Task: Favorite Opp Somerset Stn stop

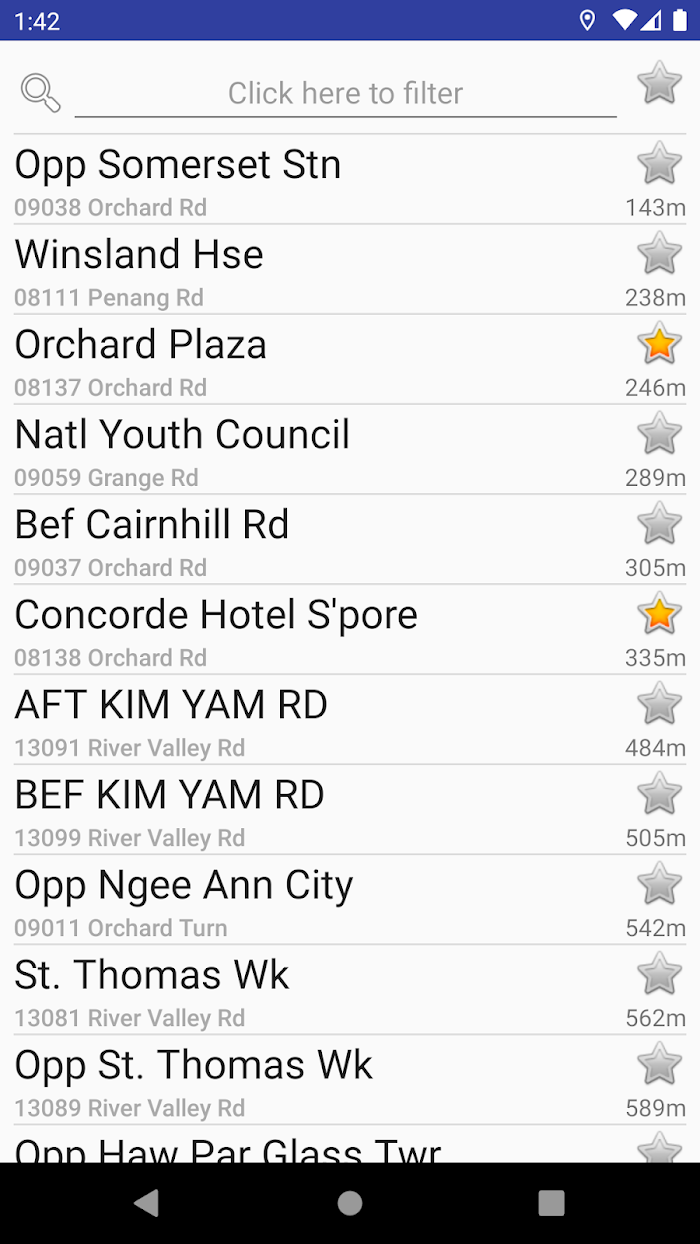Action: (659, 163)
